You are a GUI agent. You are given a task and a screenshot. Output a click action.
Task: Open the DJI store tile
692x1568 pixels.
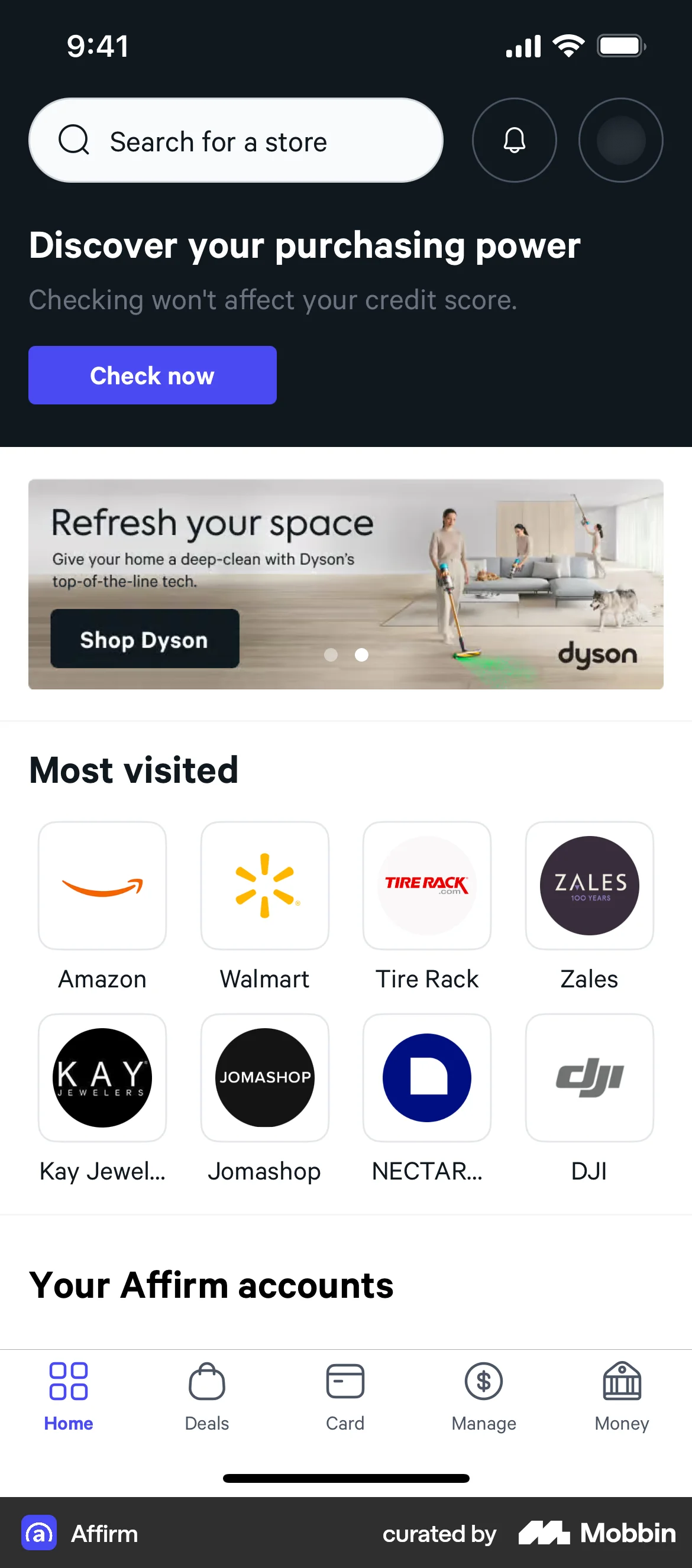tap(589, 1077)
